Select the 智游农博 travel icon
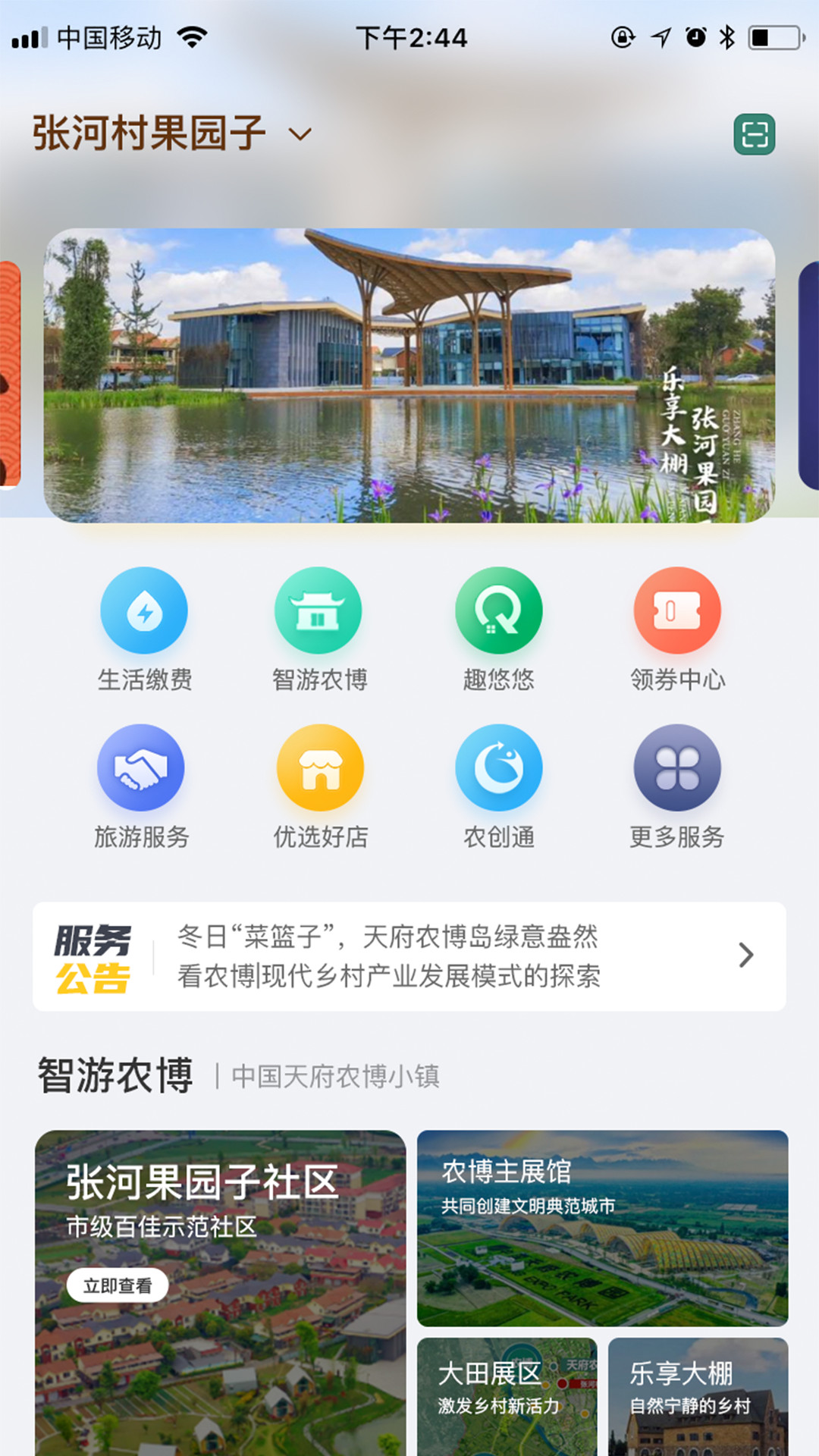The image size is (819, 1456). pos(322,610)
